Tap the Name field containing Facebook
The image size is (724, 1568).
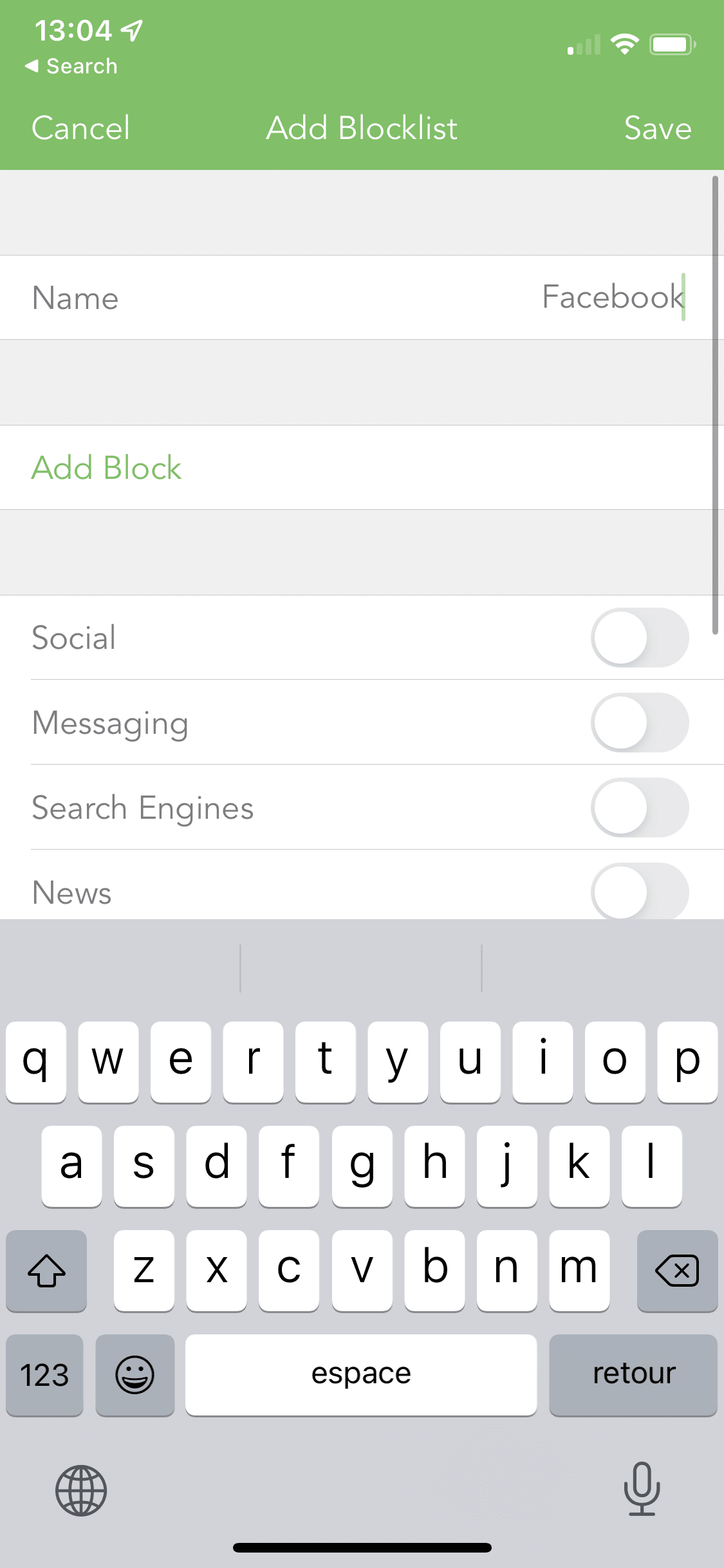click(362, 297)
